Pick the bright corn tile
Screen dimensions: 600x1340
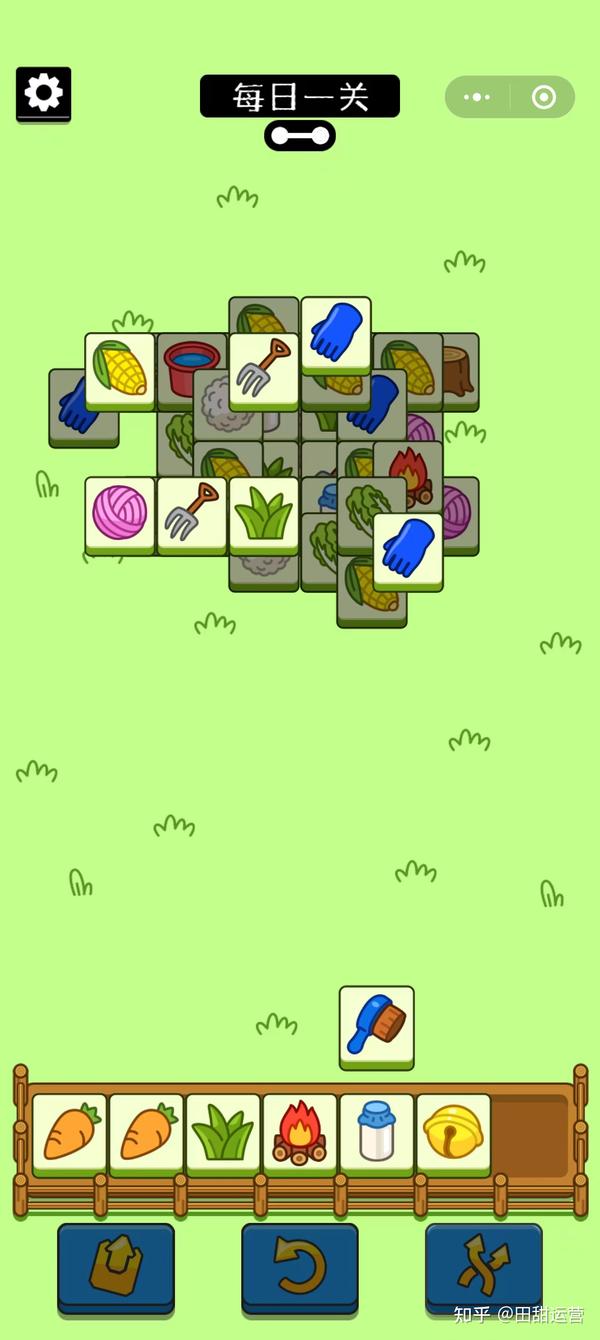(120, 368)
